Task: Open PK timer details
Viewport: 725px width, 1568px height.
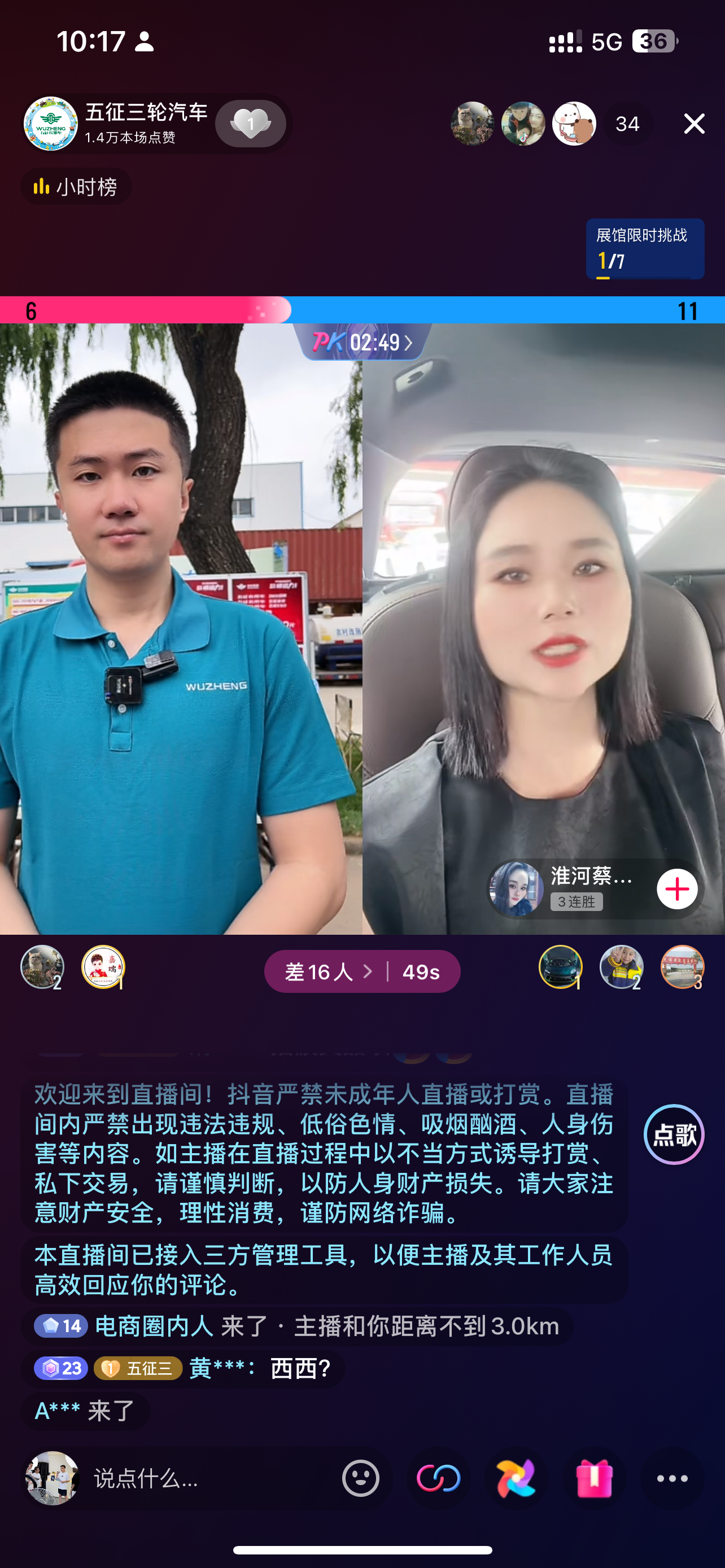Action: coord(363,342)
